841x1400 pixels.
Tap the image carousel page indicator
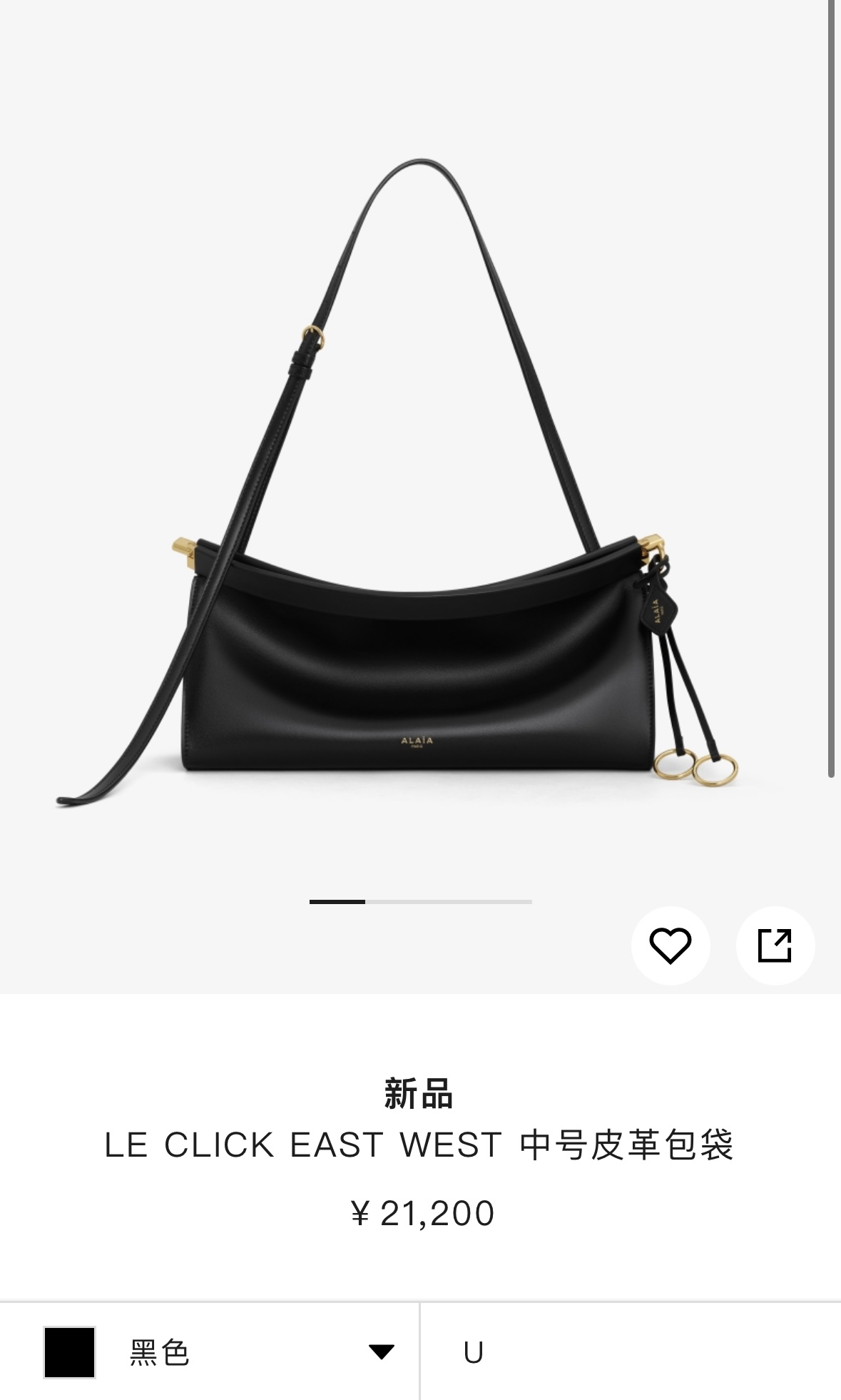click(420, 902)
